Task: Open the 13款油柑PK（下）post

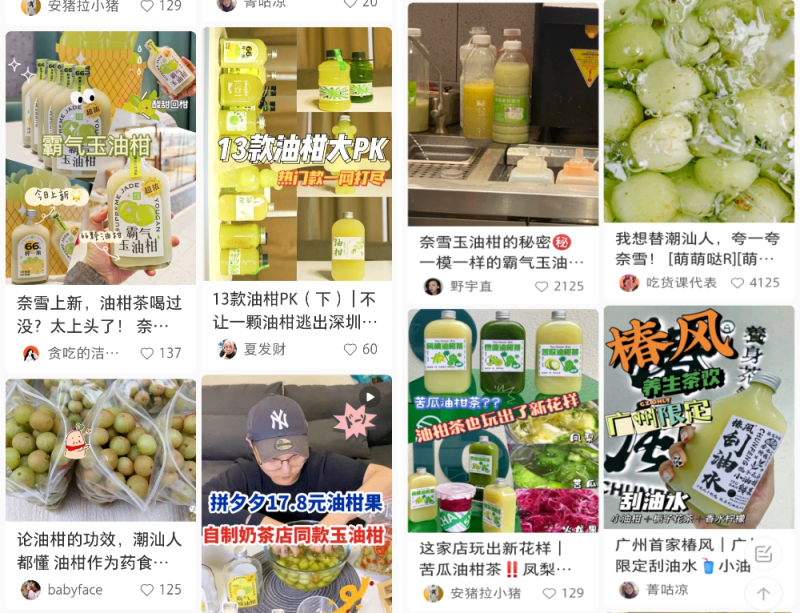Action: (x=296, y=155)
